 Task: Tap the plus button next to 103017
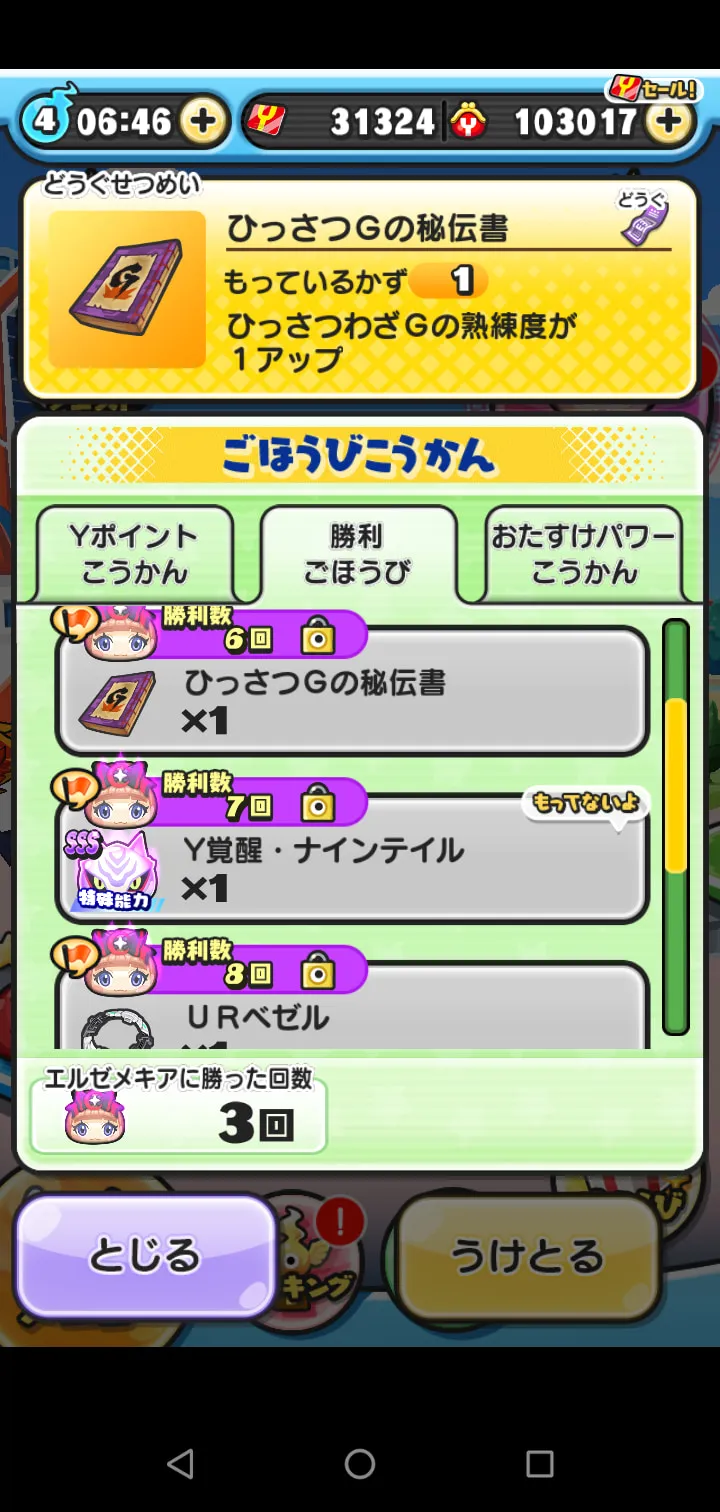669,122
